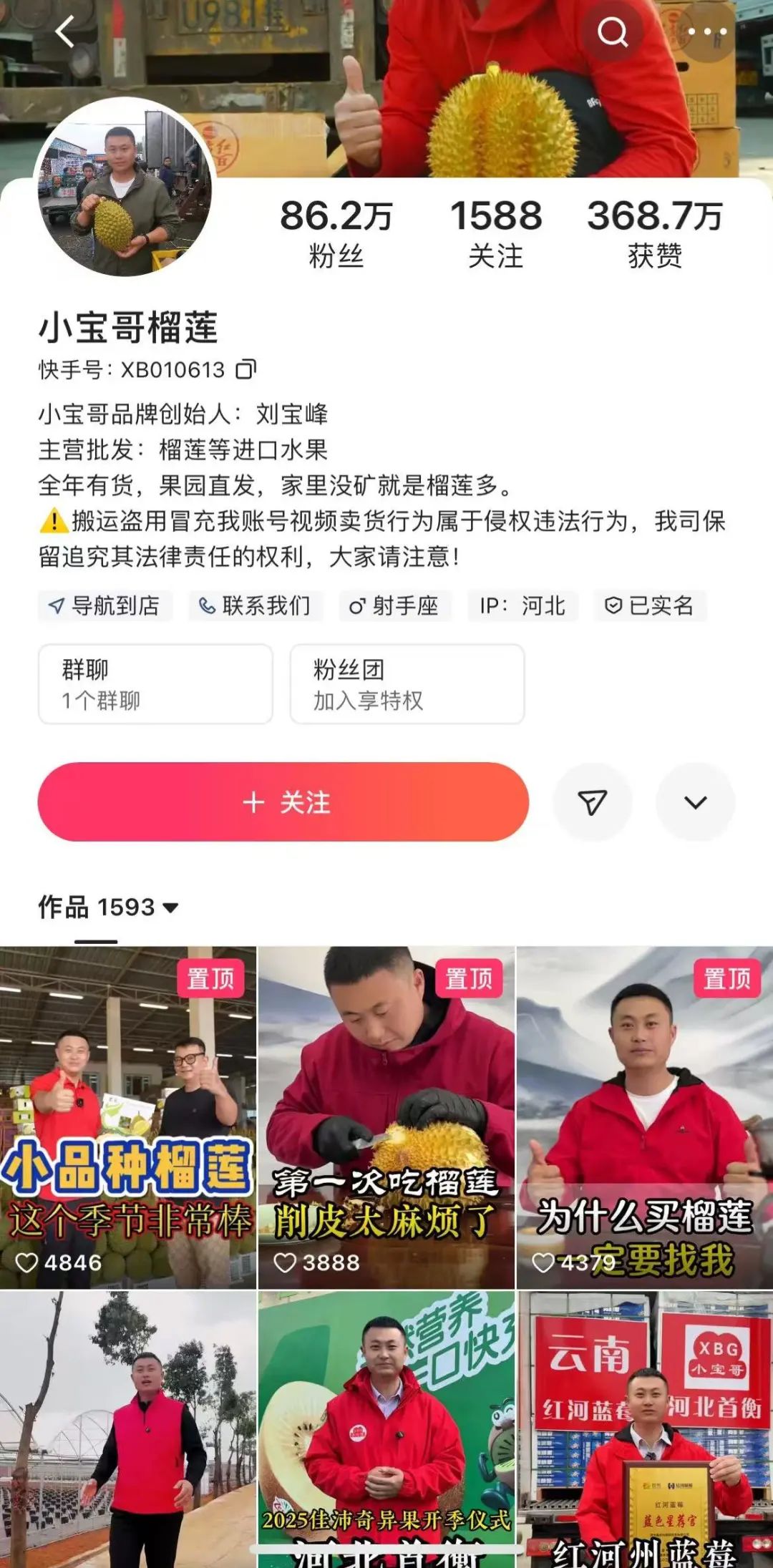Expand the down-chevron button beside 关注

pos(695,802)
